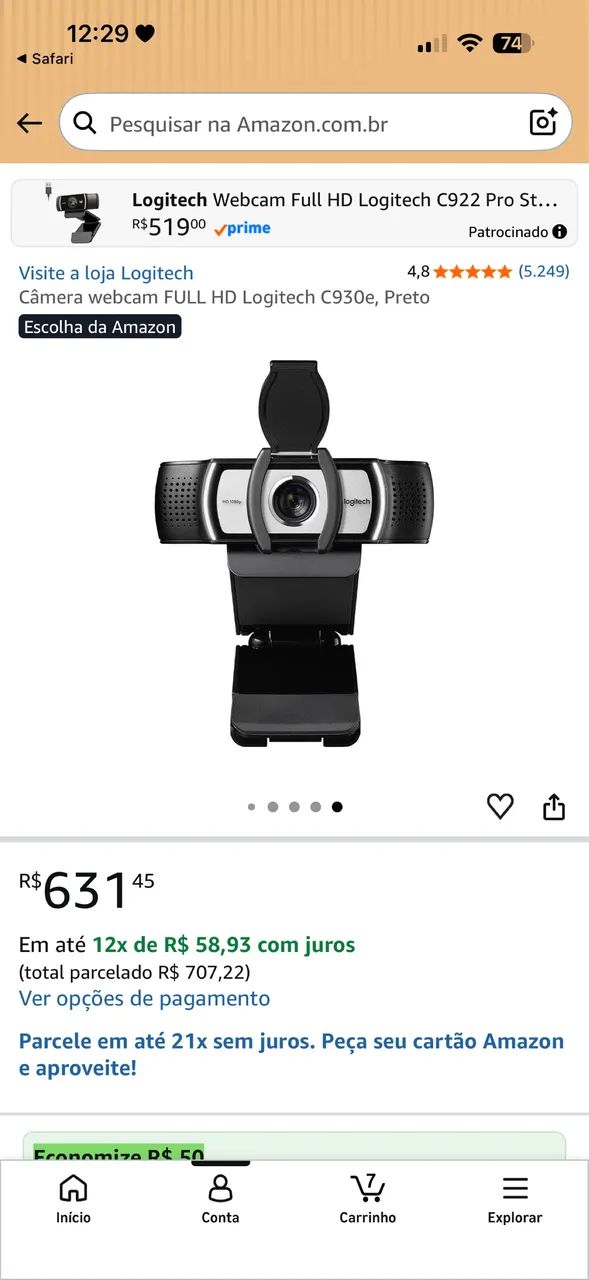Open the 5.249 customer ratings
This screenshot has width=589, height=1280.
(543, 271)
